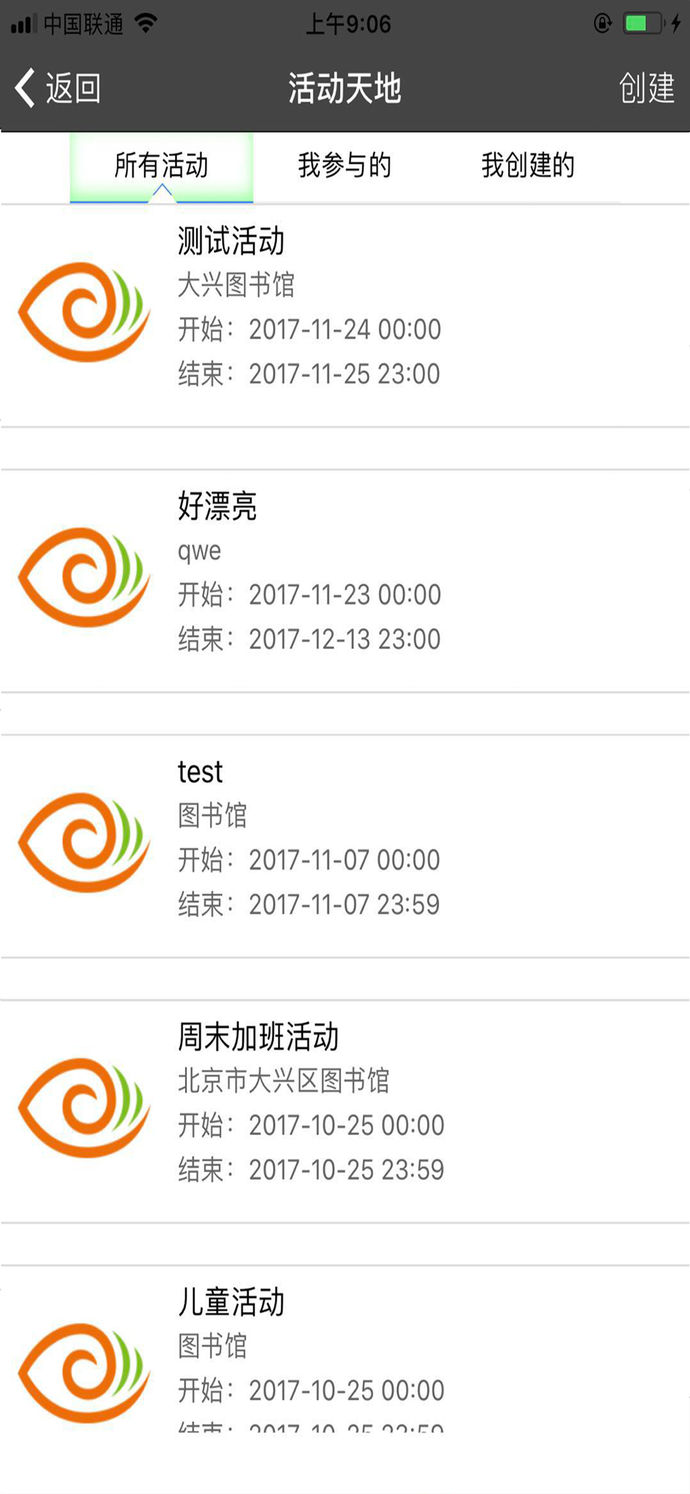Switch to the 我创建的 tab
This screenshot has height=1494, width=690.
tap(528, 166)
